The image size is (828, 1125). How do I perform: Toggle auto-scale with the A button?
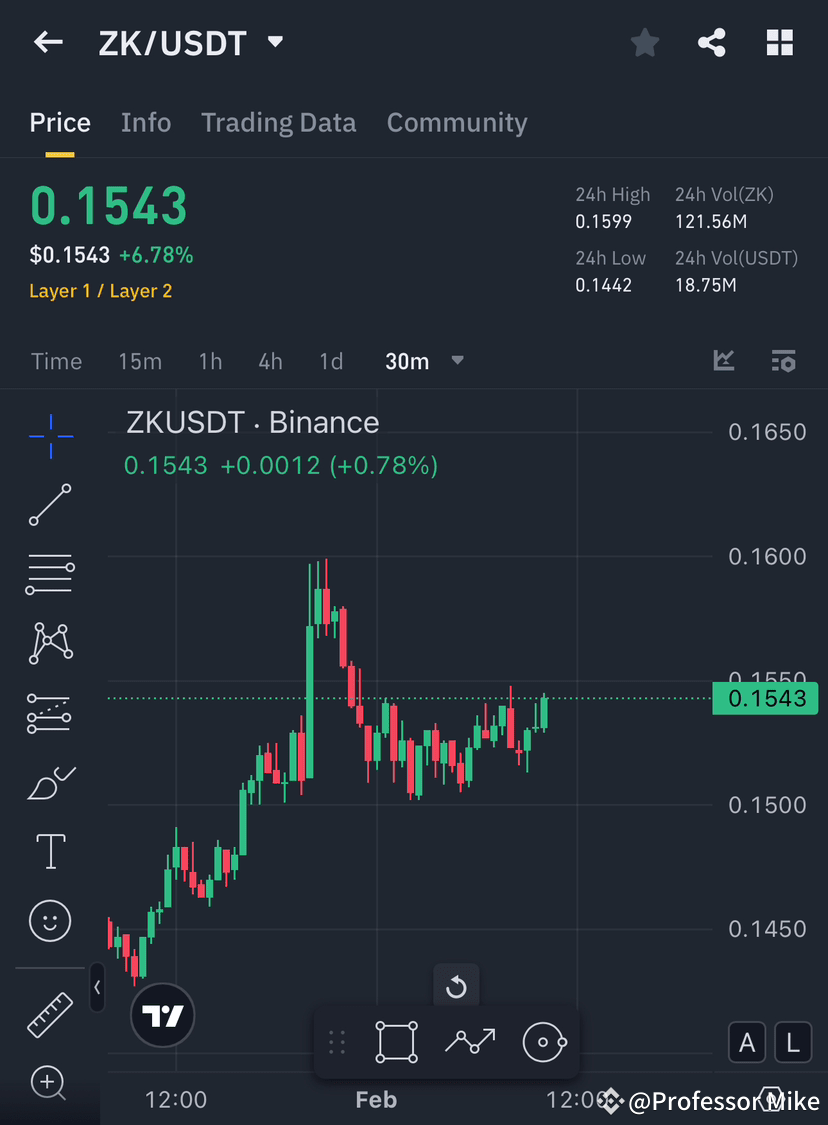tap(747, 1042)
